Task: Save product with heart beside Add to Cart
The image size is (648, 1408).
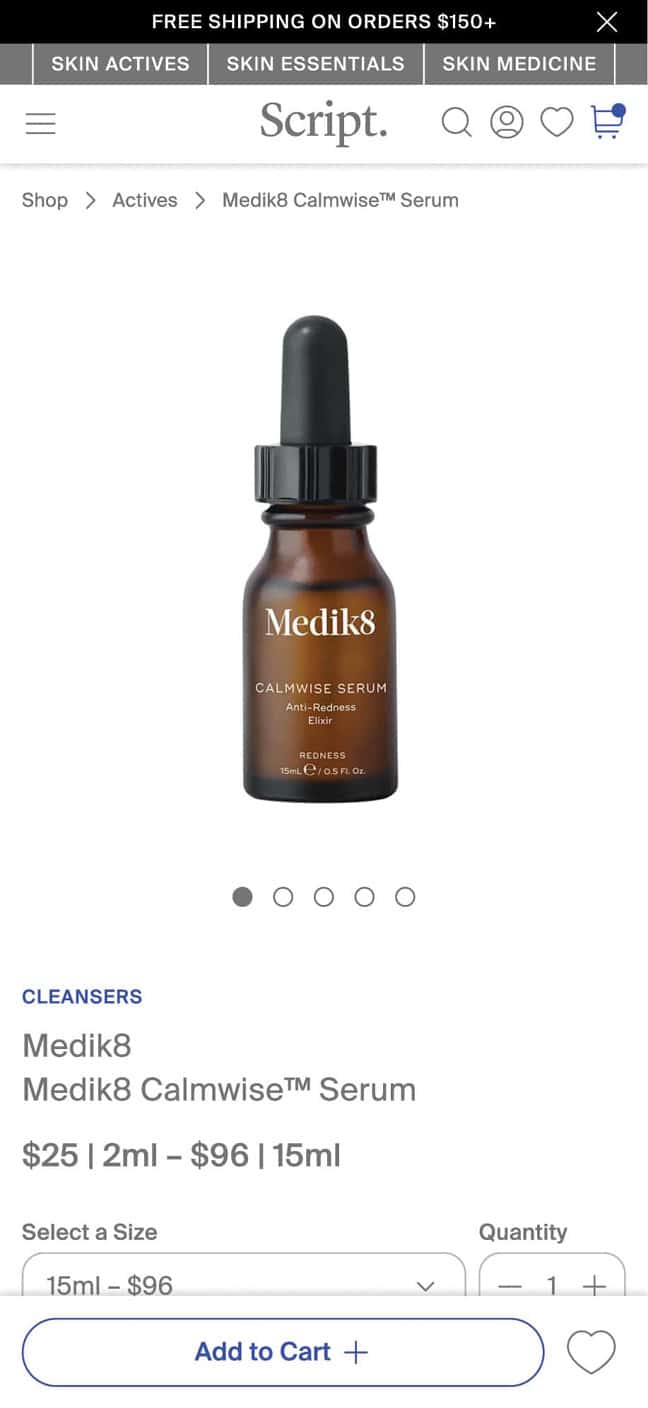Action: click(x=591, y=1352)
